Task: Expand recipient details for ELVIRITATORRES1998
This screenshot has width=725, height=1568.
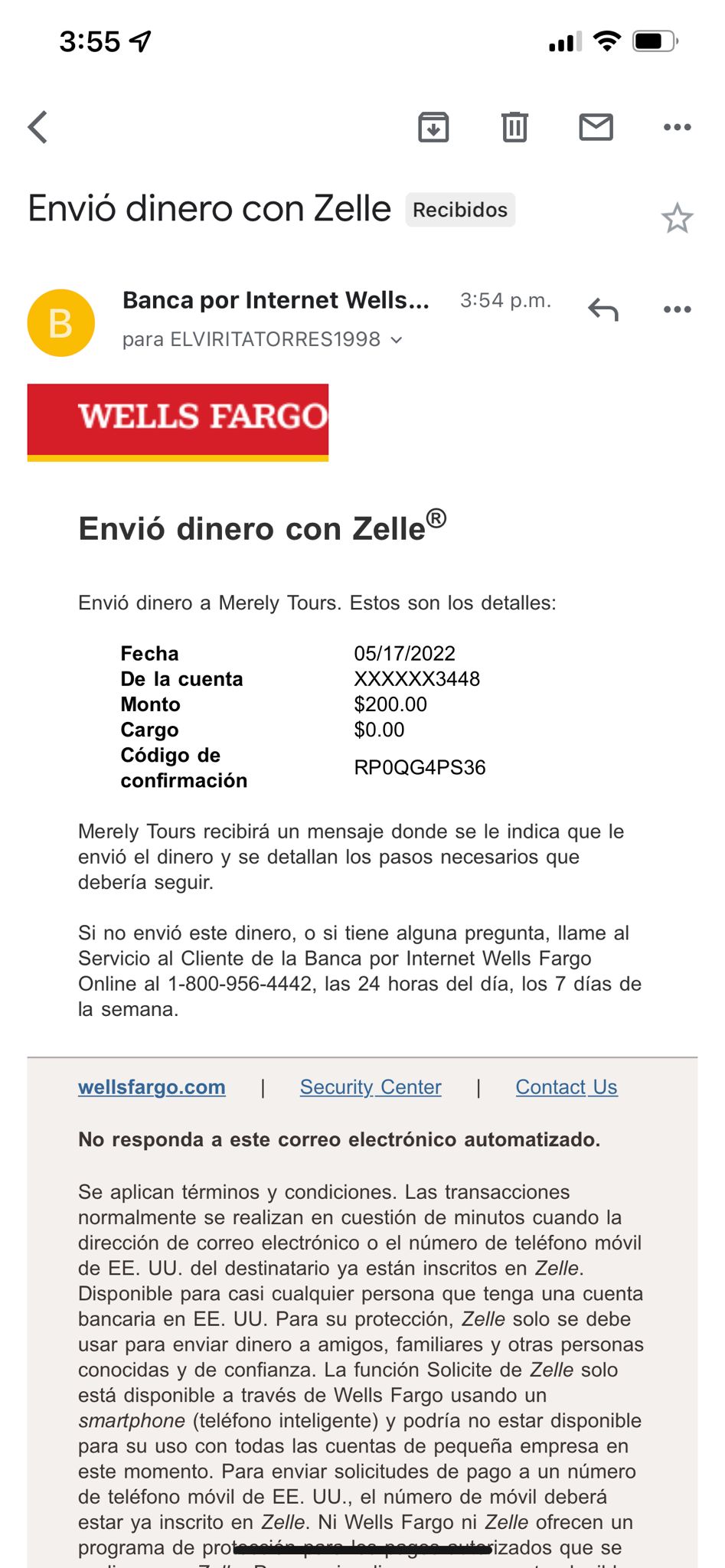Action: (x=397, y=339)
